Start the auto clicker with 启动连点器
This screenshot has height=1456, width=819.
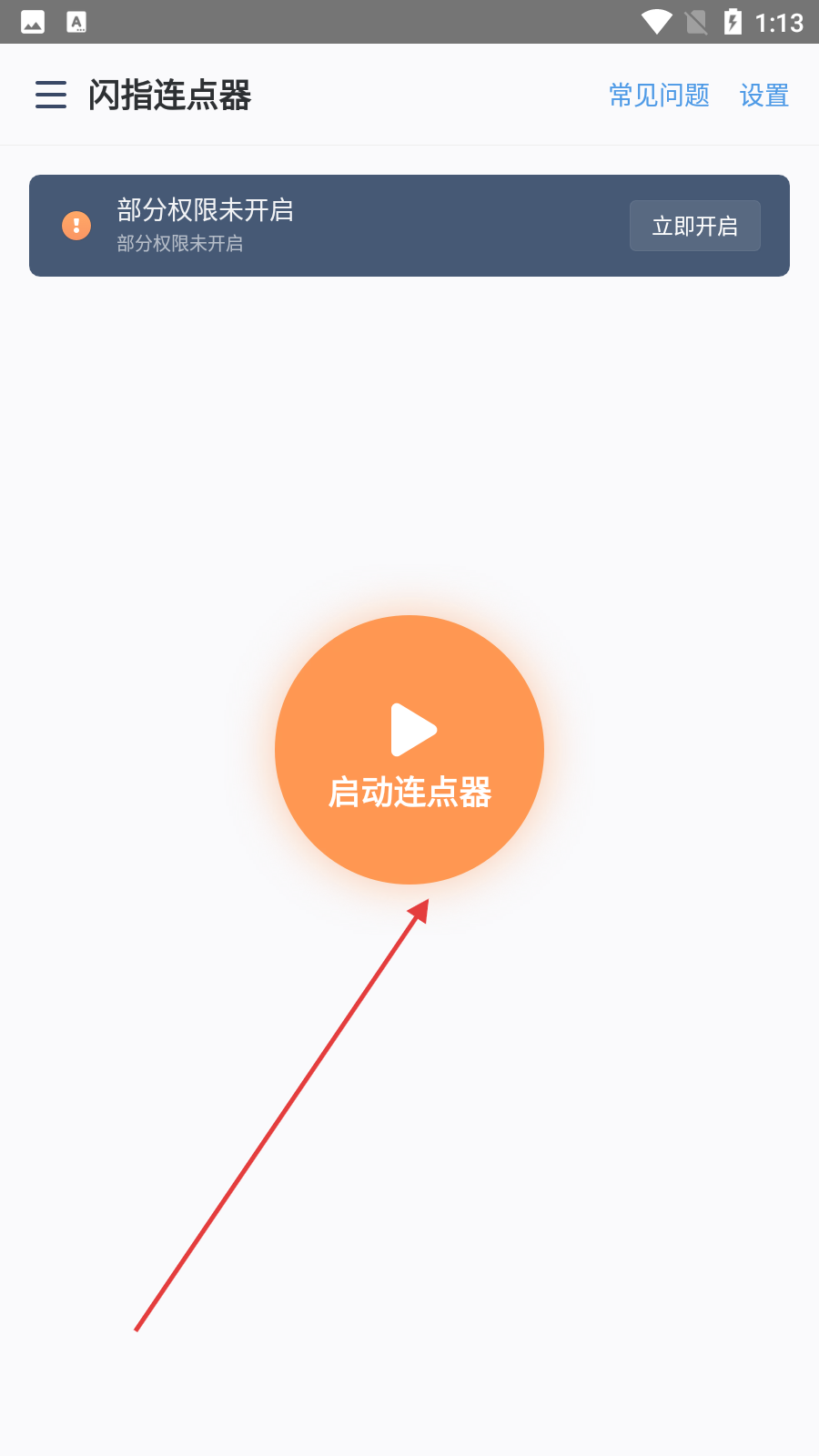coord(409,750)
